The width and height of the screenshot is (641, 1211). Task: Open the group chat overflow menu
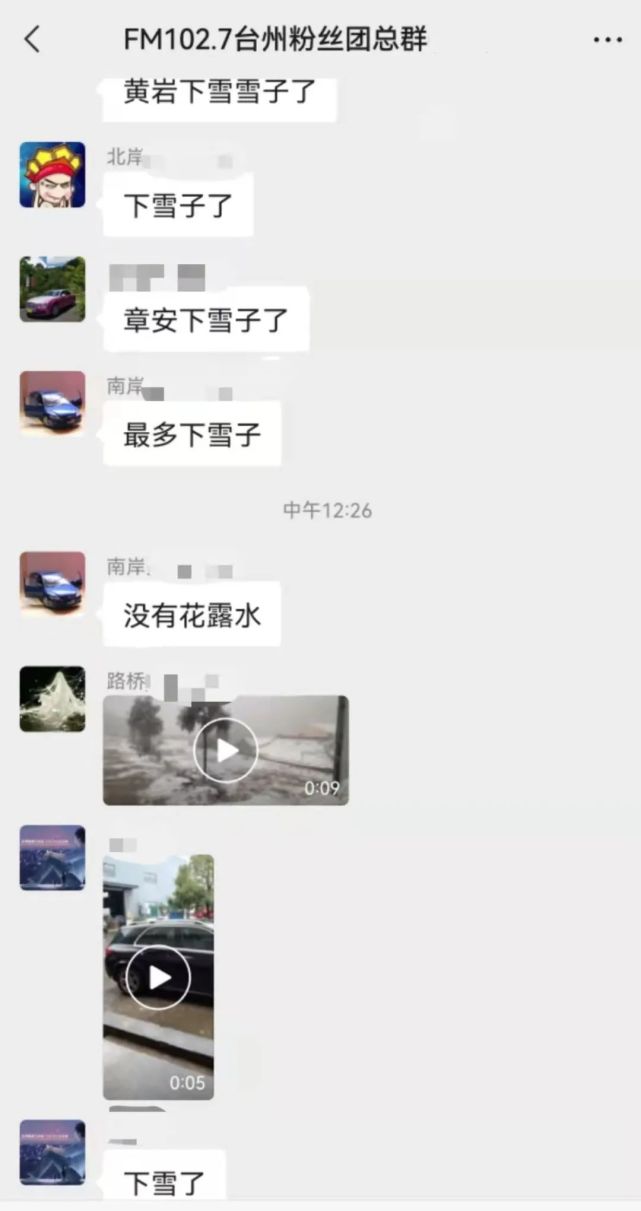tap(607, 40)
